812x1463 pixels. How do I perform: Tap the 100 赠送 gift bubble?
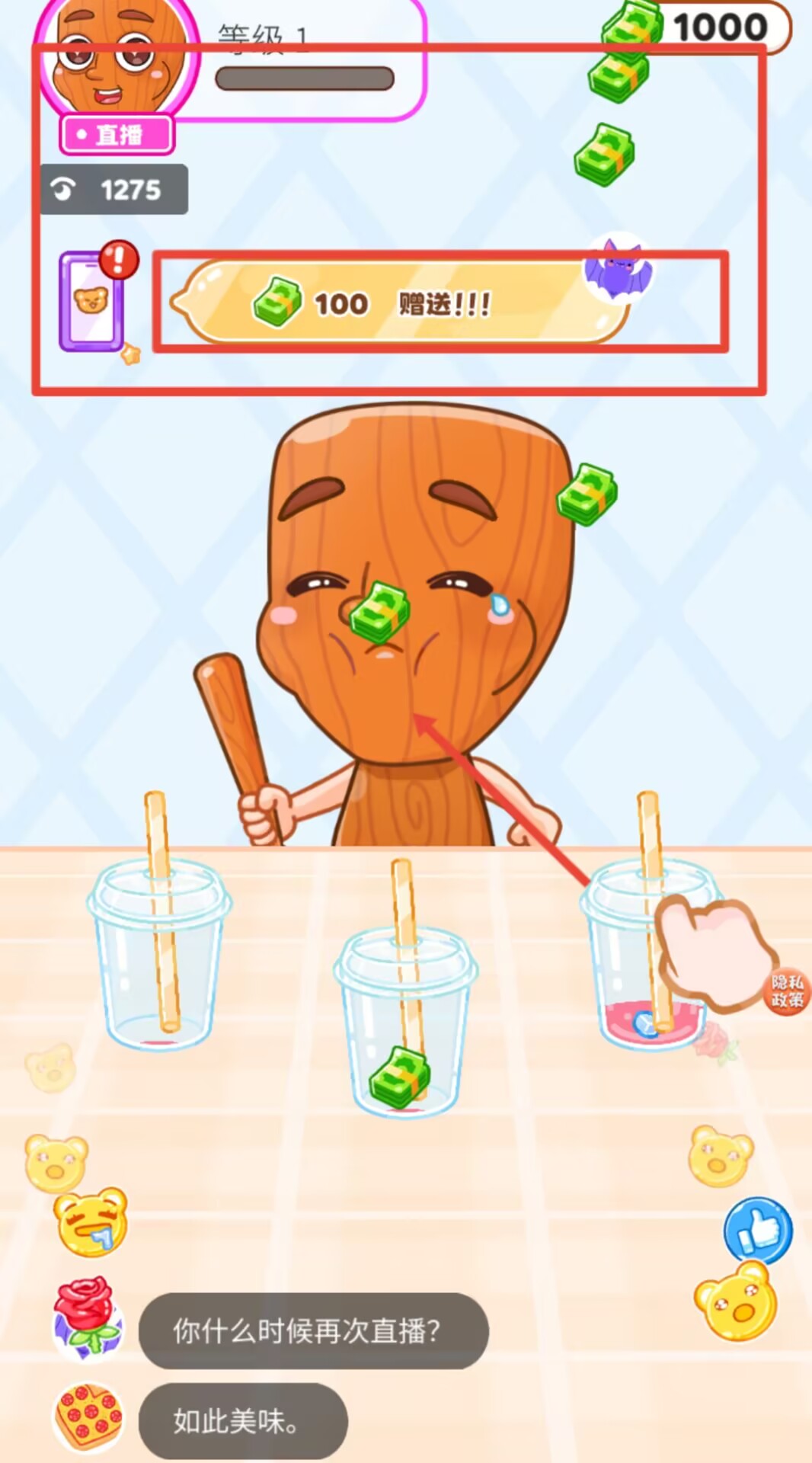click(400, 302)
